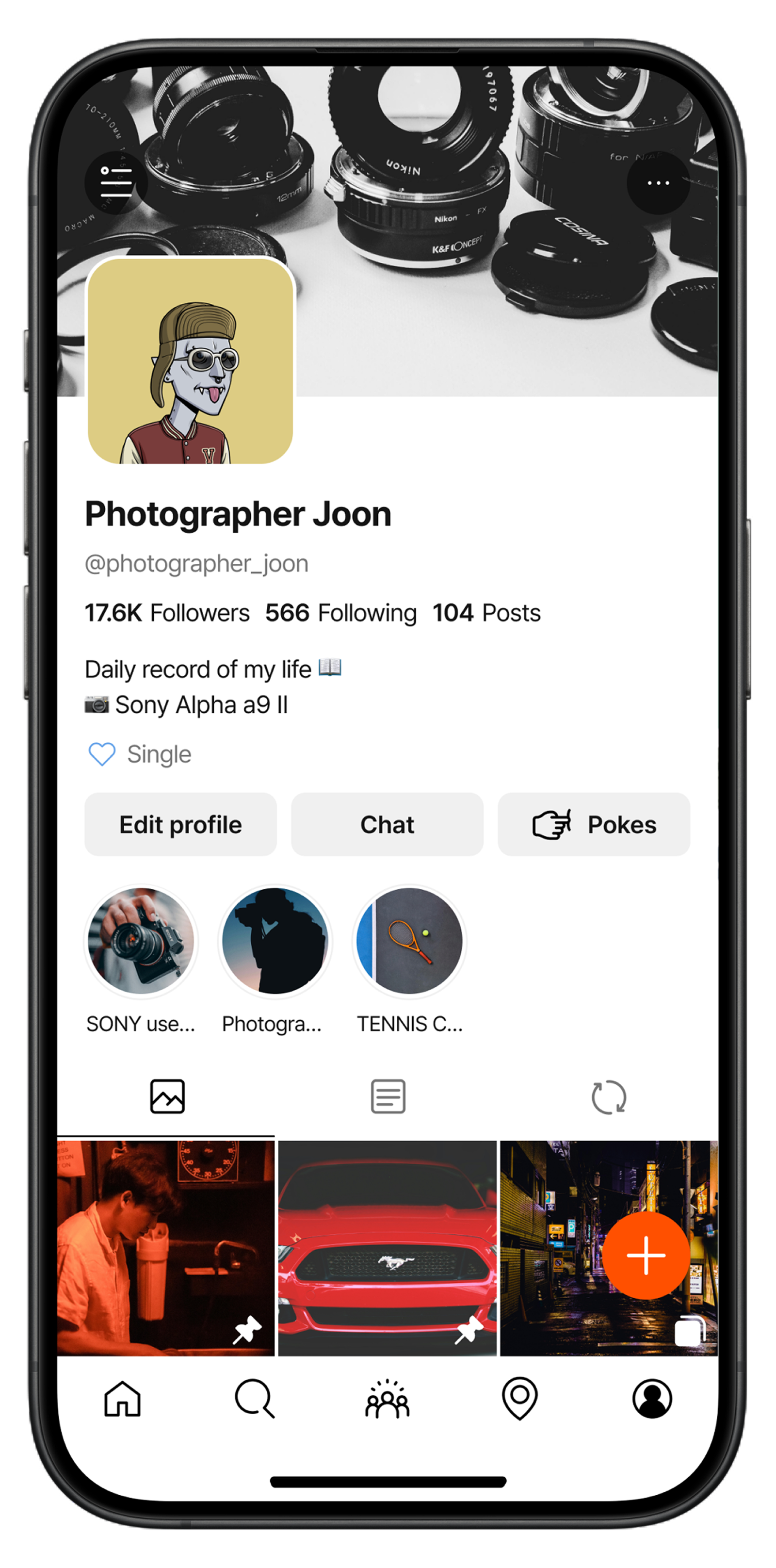The width and height of the screenshot is (776, 1568).
Task: Open the community groups tab
Action: 387,1399
